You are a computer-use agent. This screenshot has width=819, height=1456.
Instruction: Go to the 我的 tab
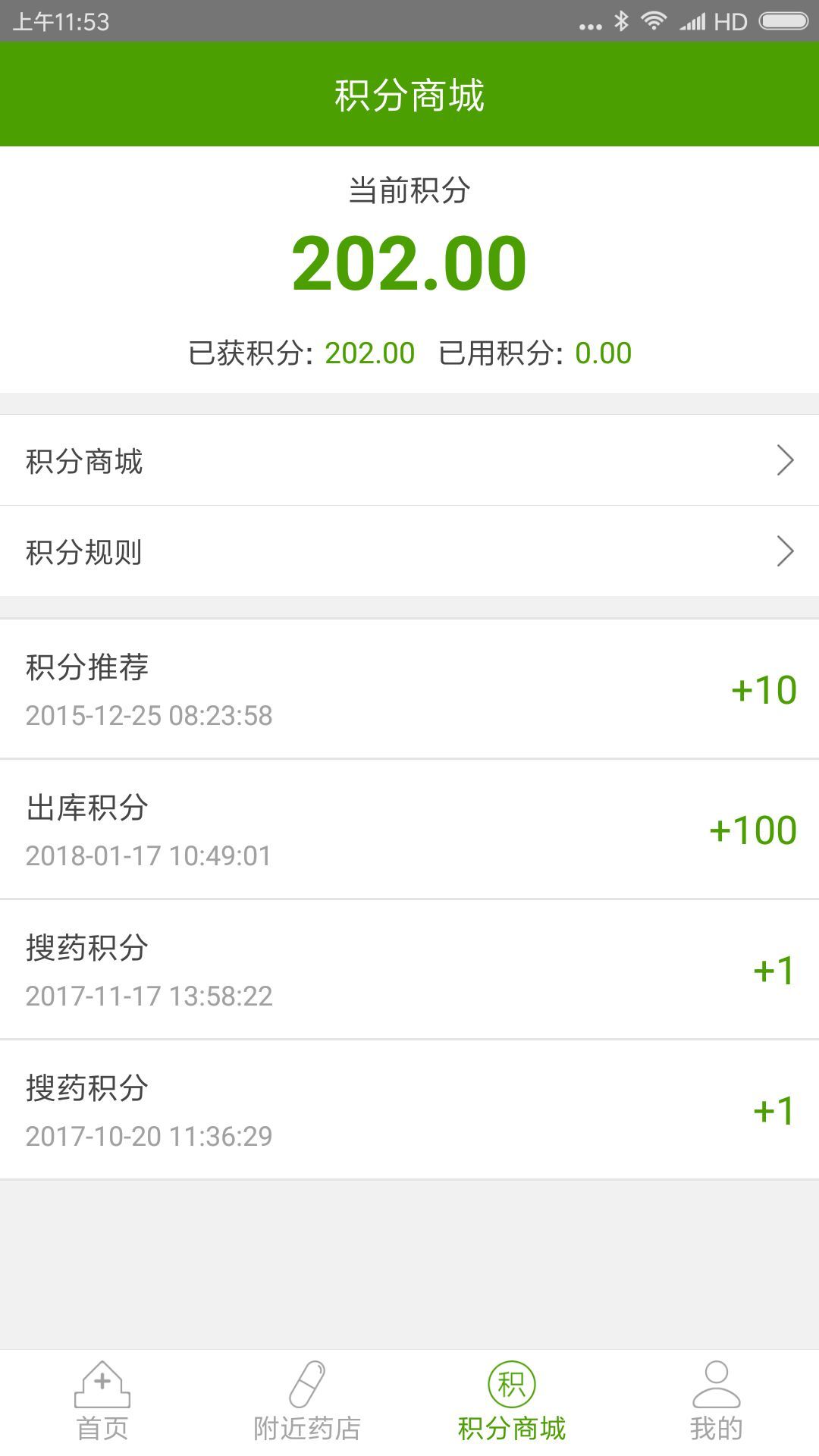pos(716,1403)
